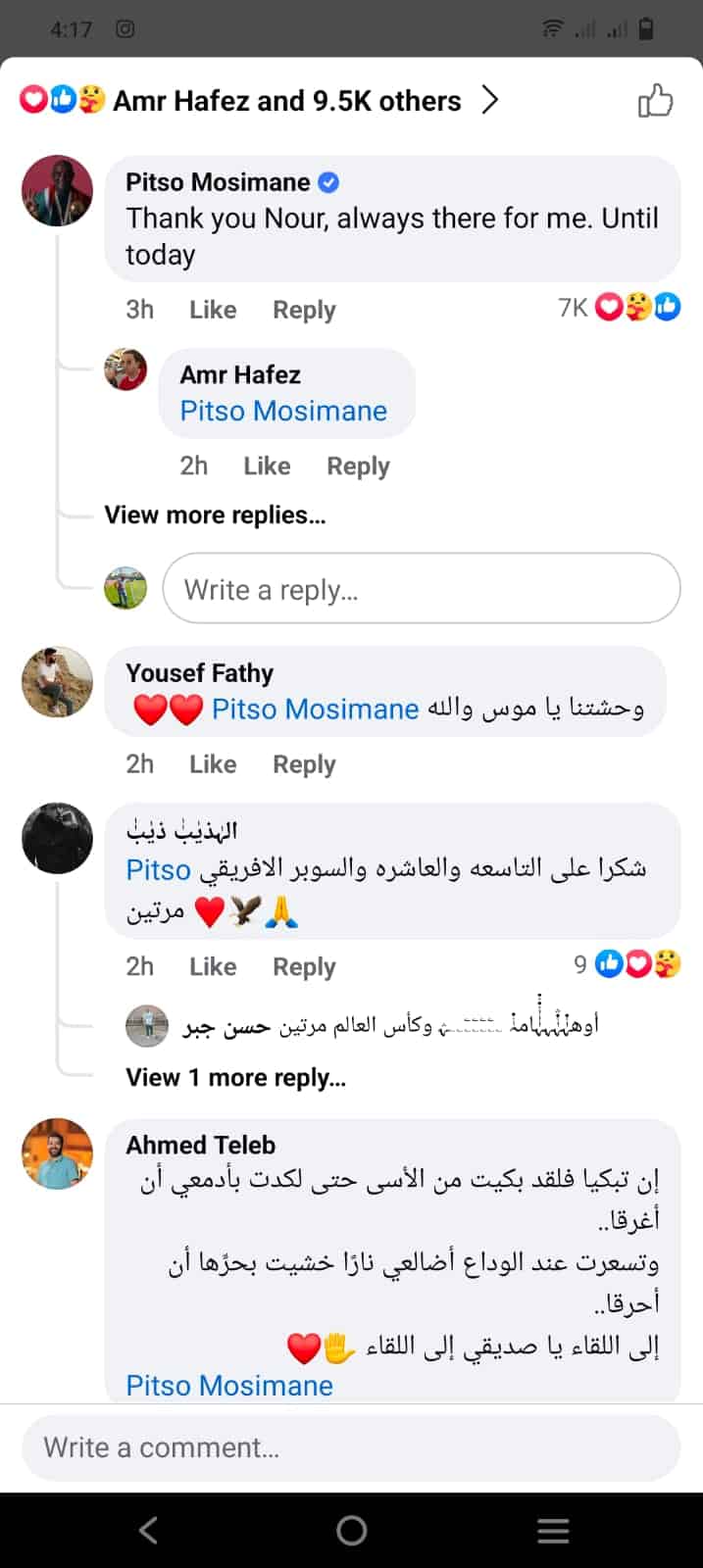Reply to Amr Hafez's reply
The width and height of the screenshot is (703, 1568).
pyautogui.click(x=358, y=465)
